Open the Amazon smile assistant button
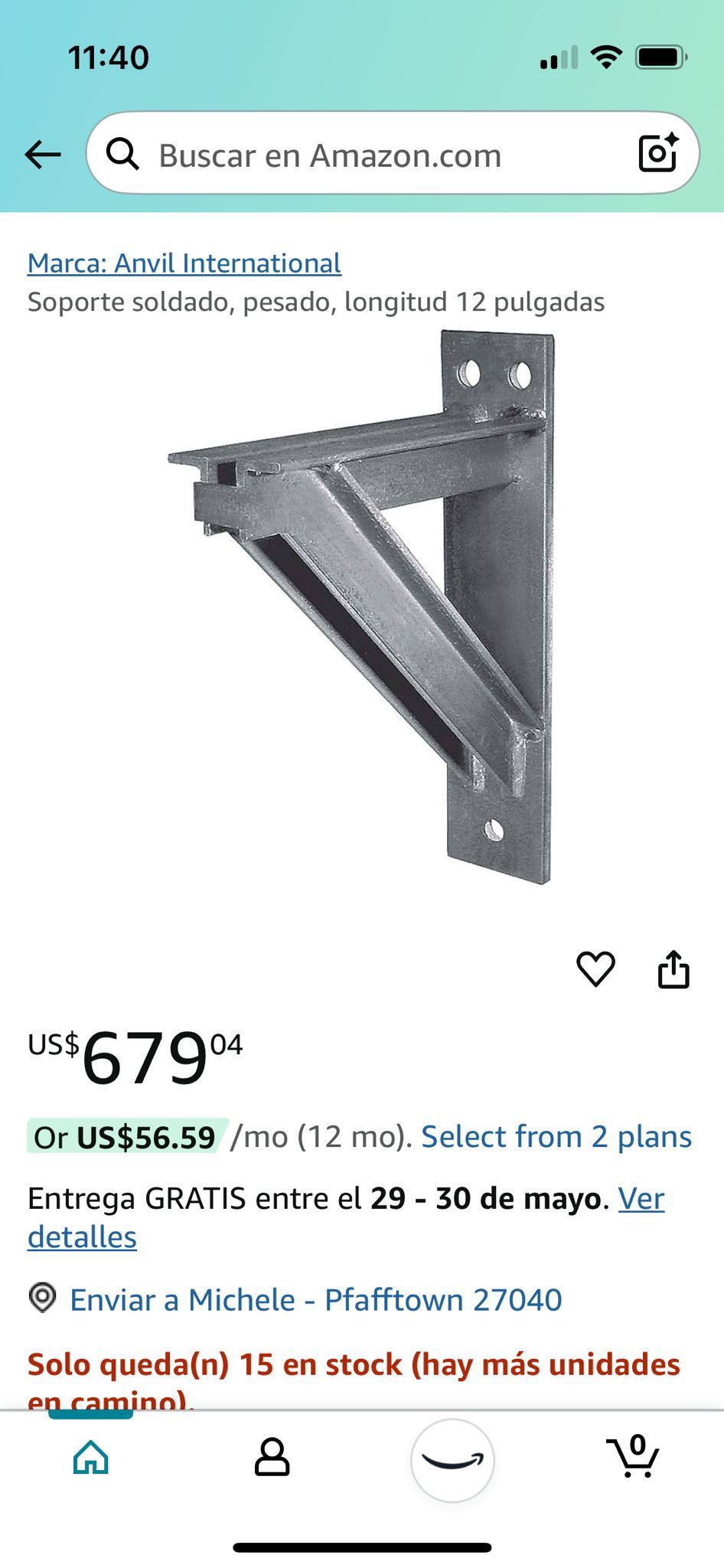724x1568 pixels. point(452,1460)
